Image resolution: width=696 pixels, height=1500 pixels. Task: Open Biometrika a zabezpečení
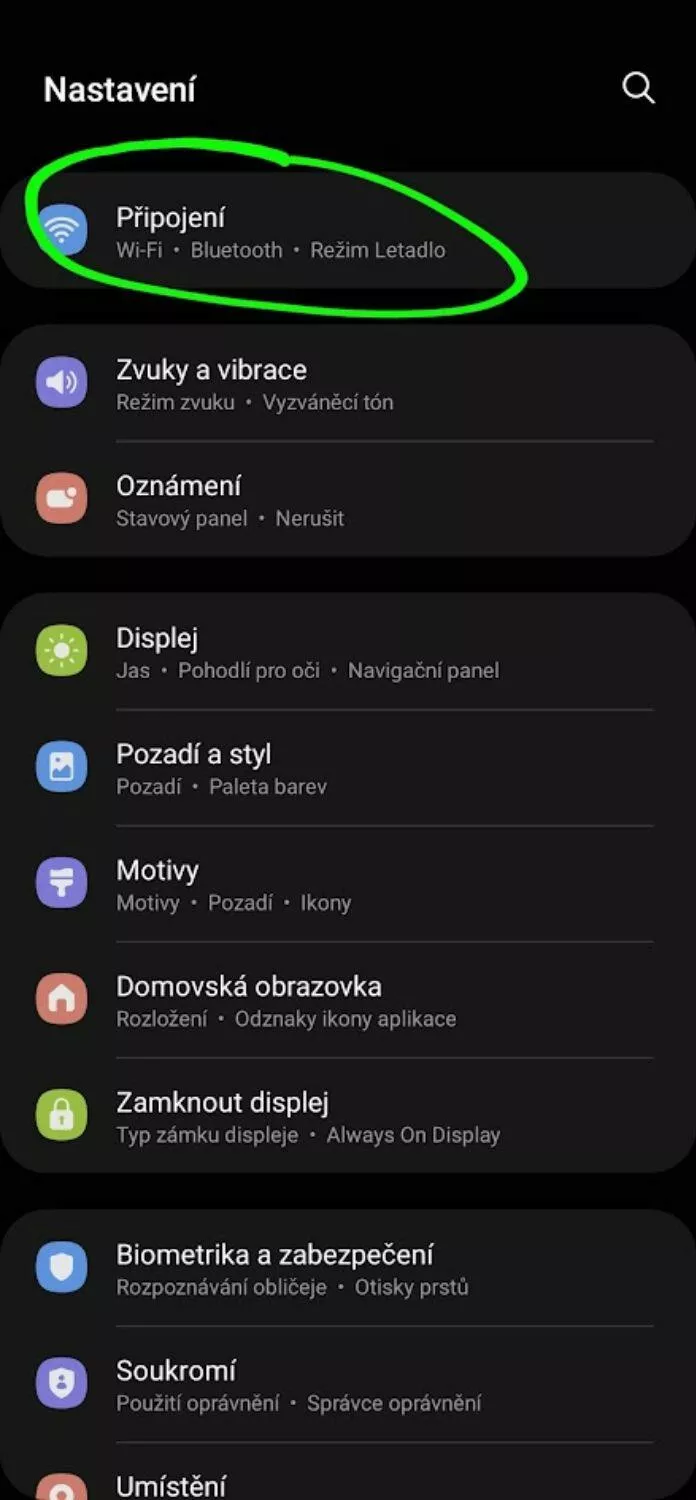pos(348,1268)
